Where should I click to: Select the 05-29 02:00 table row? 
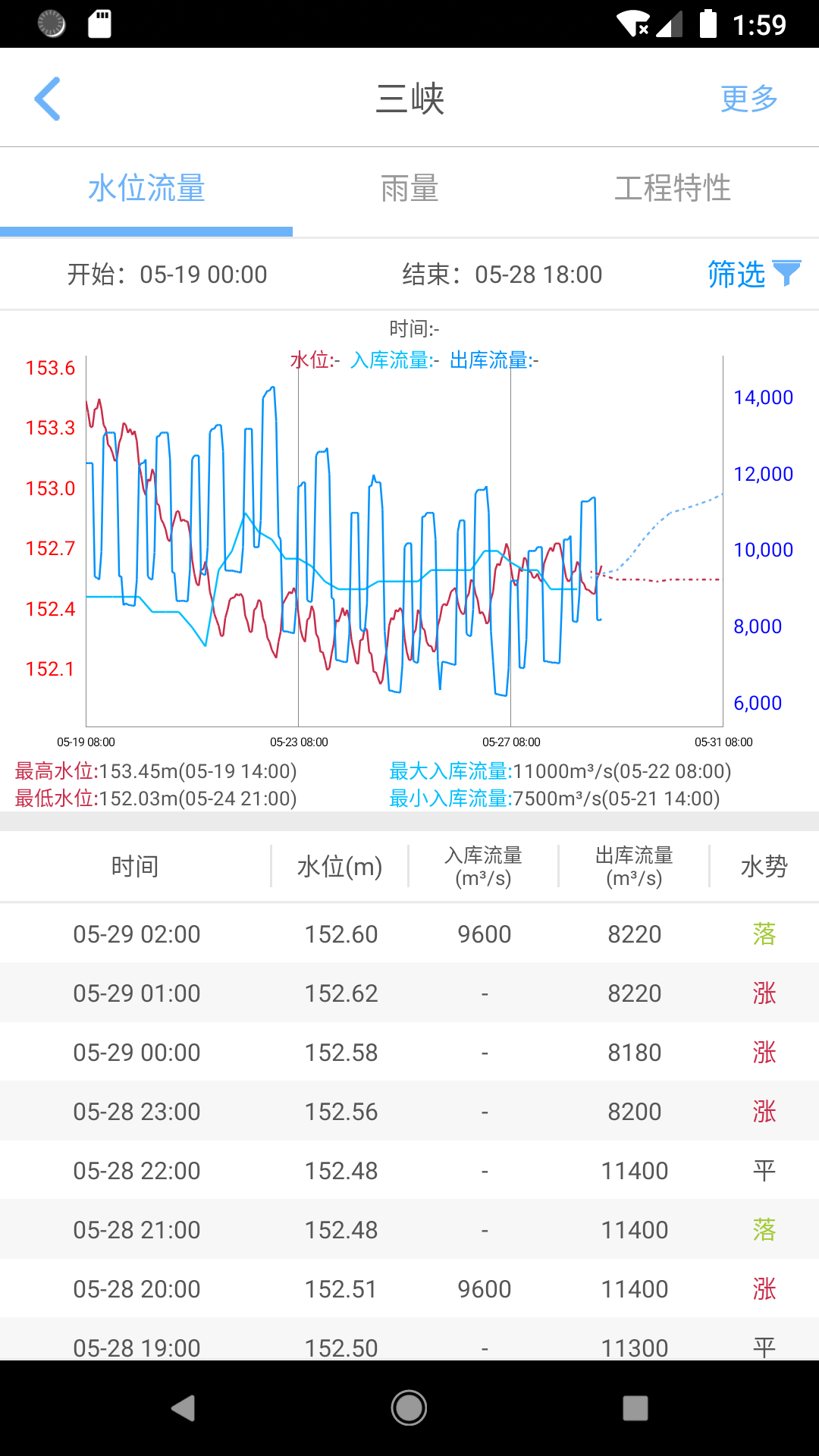coord(409,934)
